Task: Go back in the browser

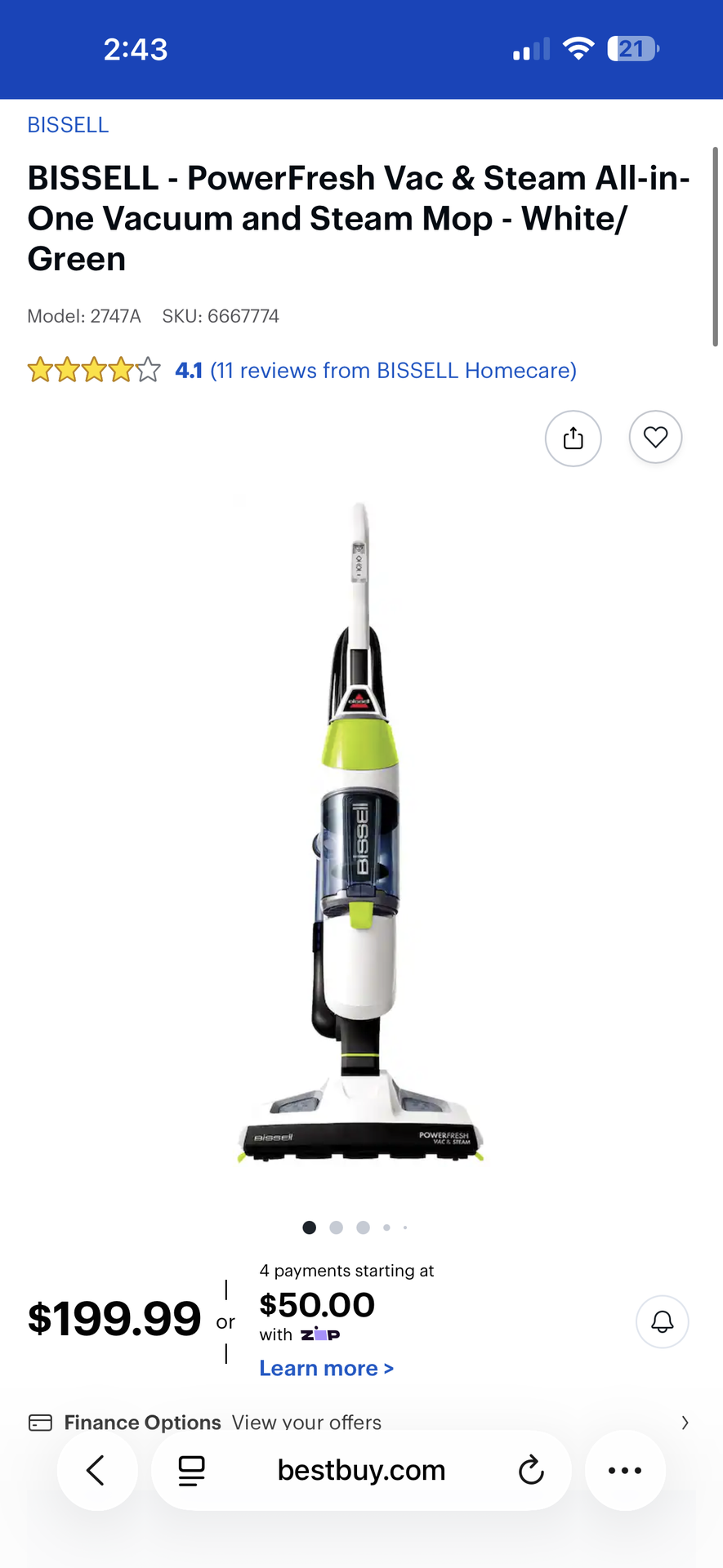Action: pyautogui.click(x=96, y=1471)
